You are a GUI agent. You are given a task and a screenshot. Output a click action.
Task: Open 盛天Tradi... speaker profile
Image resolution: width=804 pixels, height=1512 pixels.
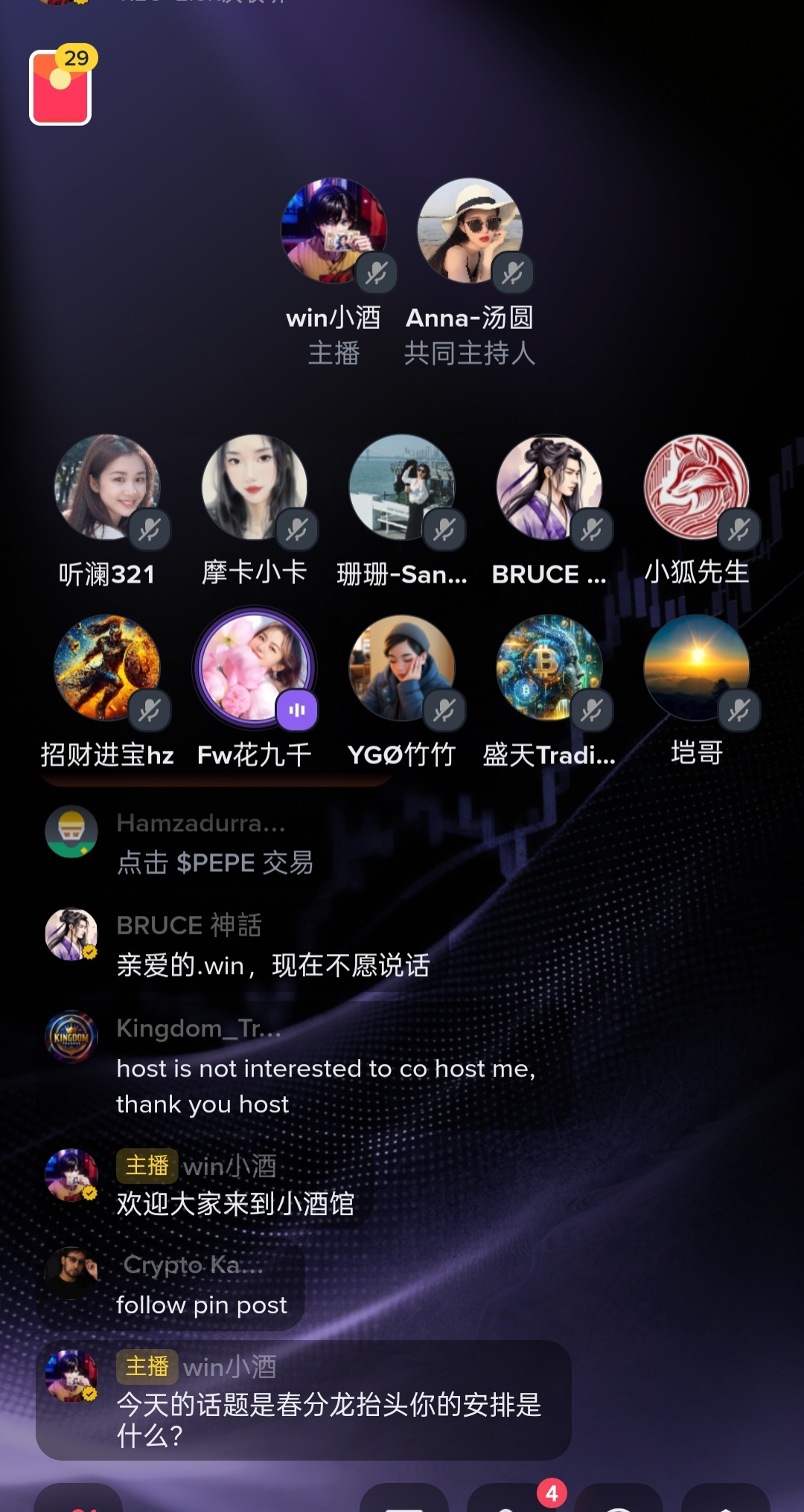pos(549,667)
